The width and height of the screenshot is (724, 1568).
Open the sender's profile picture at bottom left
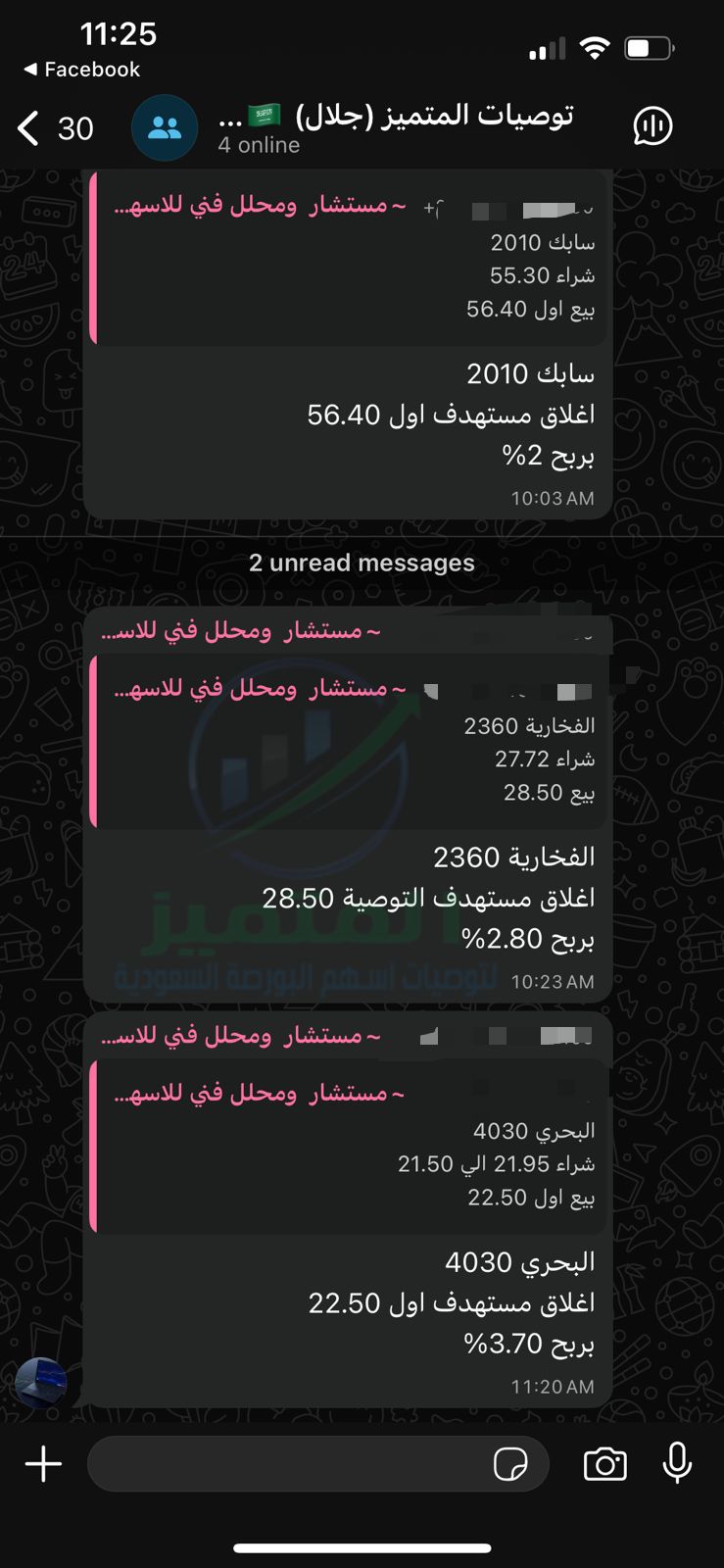41,1383
